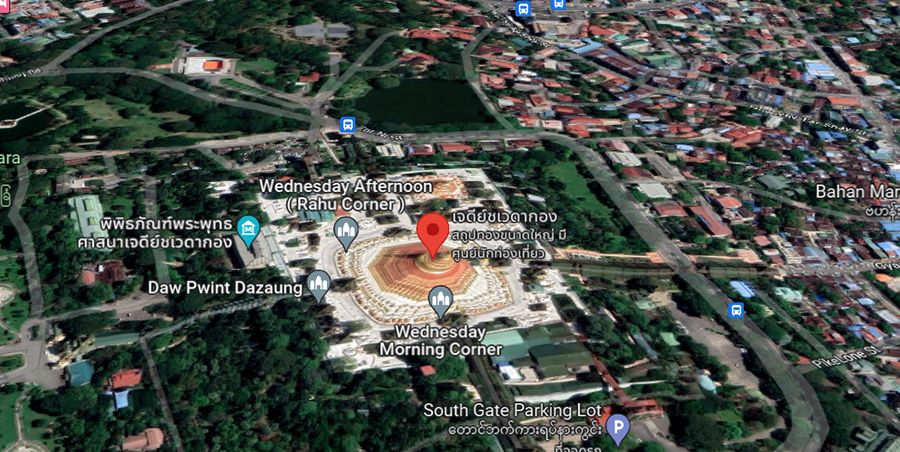Image resolution: width=900 pixels, height=452 pixels.
Task: Tap the teal Buddha museum marker
Action: [248, 231]
